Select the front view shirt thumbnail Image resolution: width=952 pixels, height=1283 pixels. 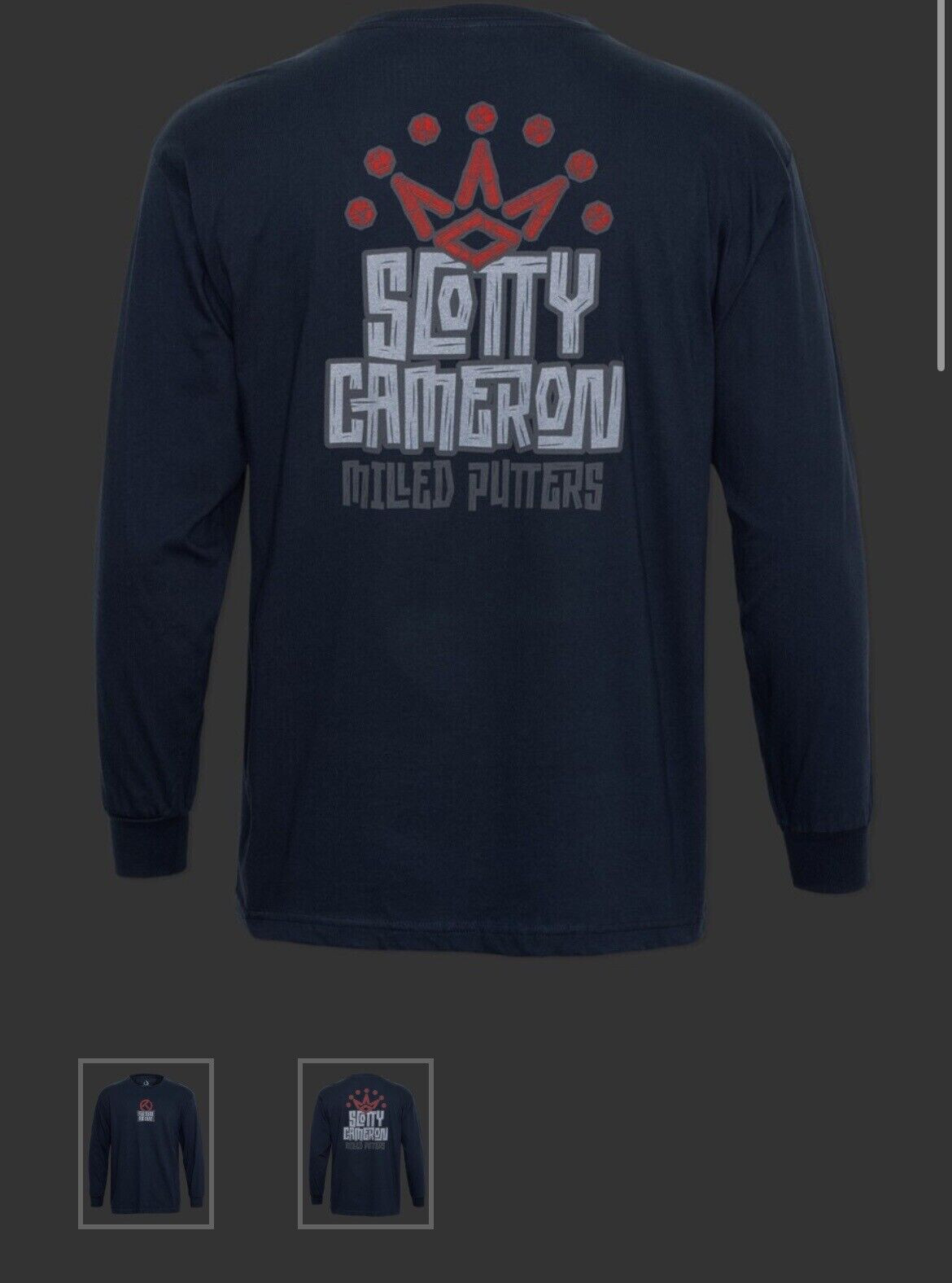[146, 1143]
